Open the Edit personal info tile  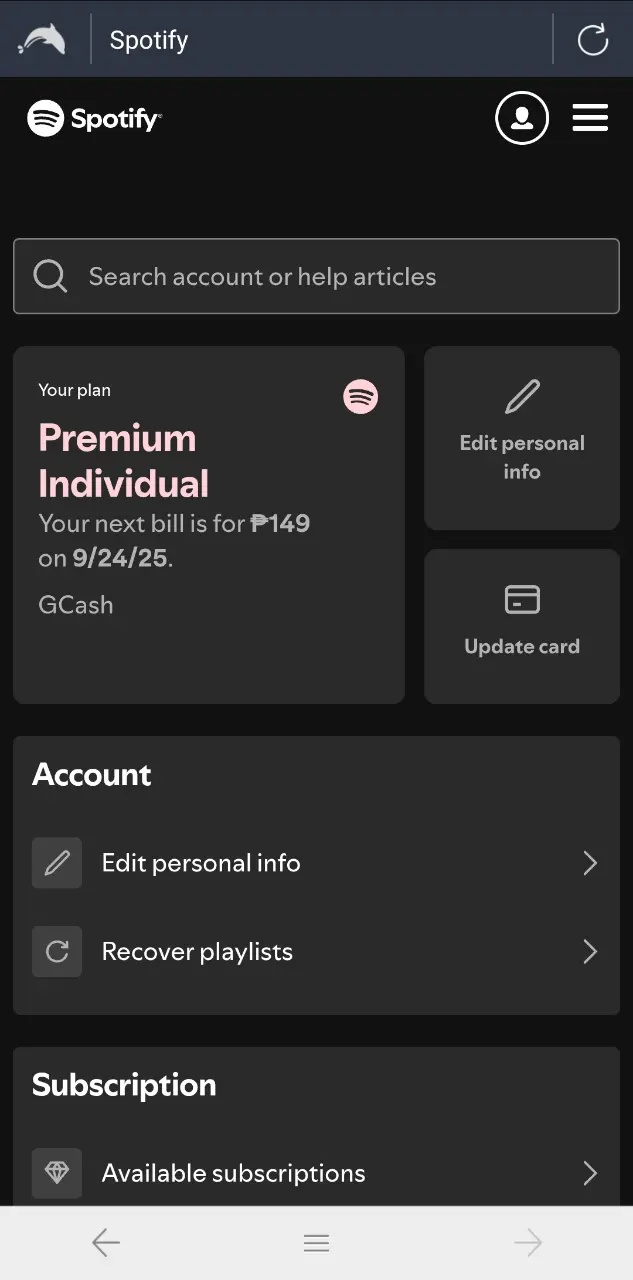pos(522,438)
